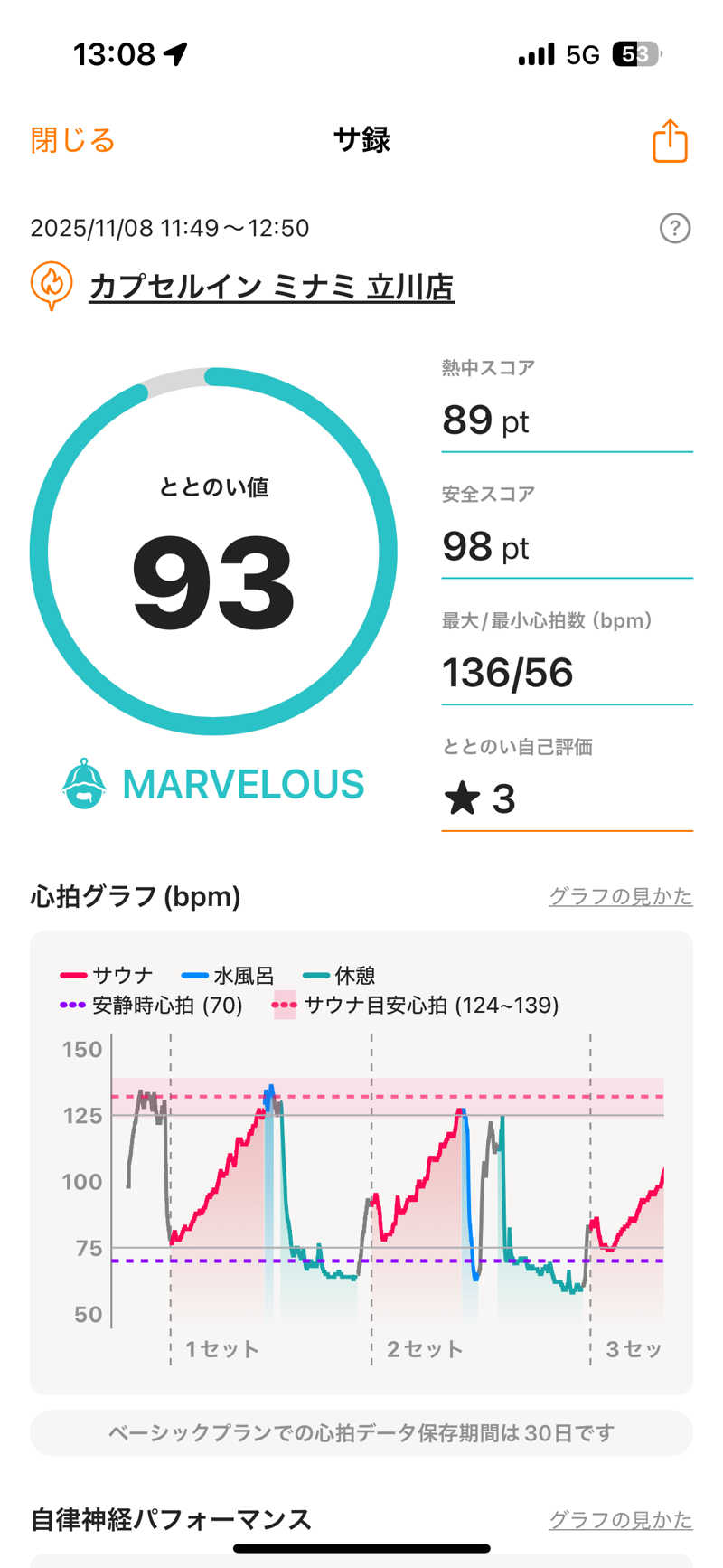The image size is (723, 1568).
Task: Open グラフの見かた for 心拍グラフ
Action: click(620, 896)
